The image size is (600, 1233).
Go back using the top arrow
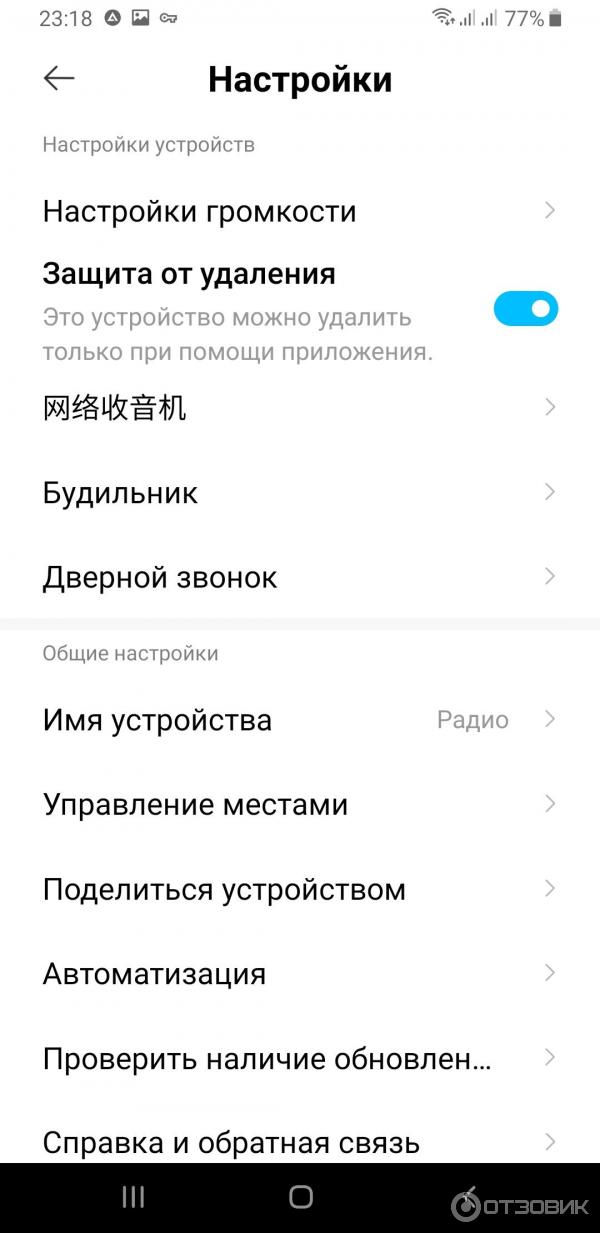pos(59,79)
